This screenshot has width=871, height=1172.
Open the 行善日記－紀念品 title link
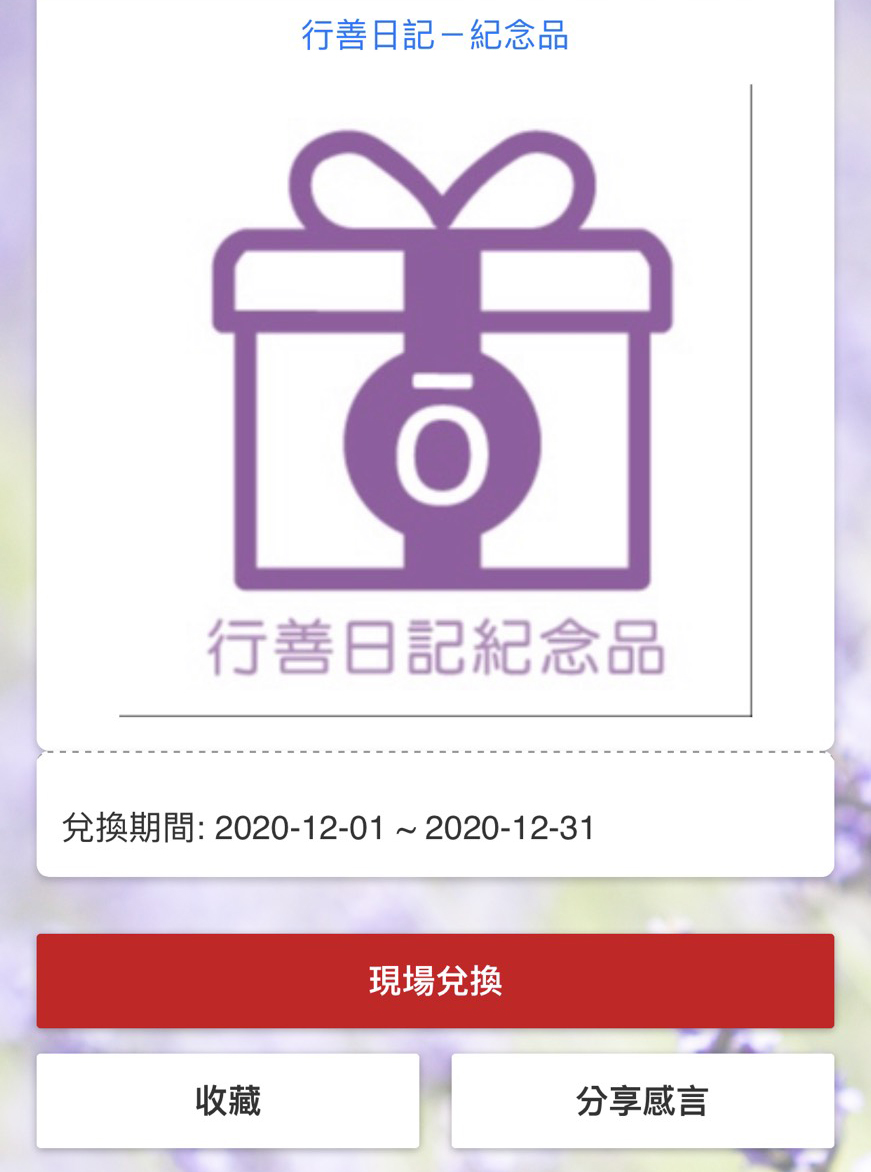pos(435,36)
